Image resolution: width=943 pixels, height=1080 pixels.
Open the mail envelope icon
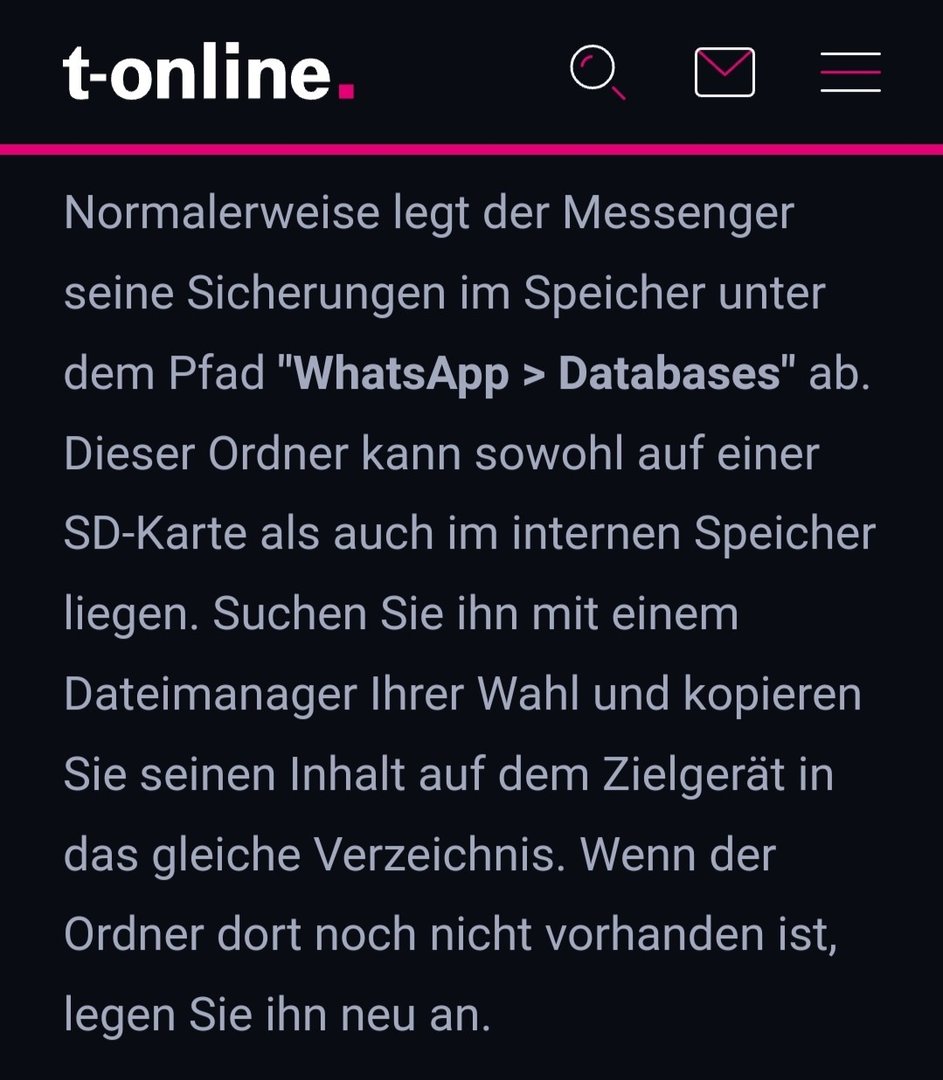[724, 73]
